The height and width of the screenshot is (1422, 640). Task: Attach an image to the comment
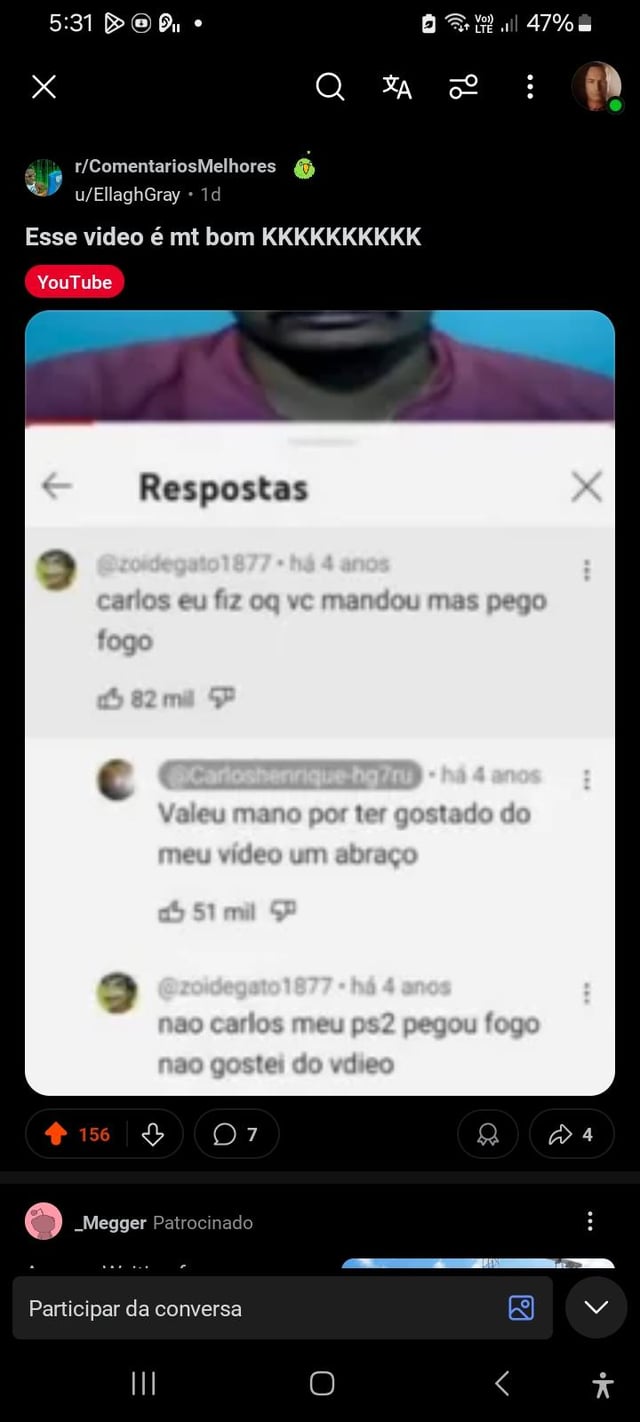521,1308
